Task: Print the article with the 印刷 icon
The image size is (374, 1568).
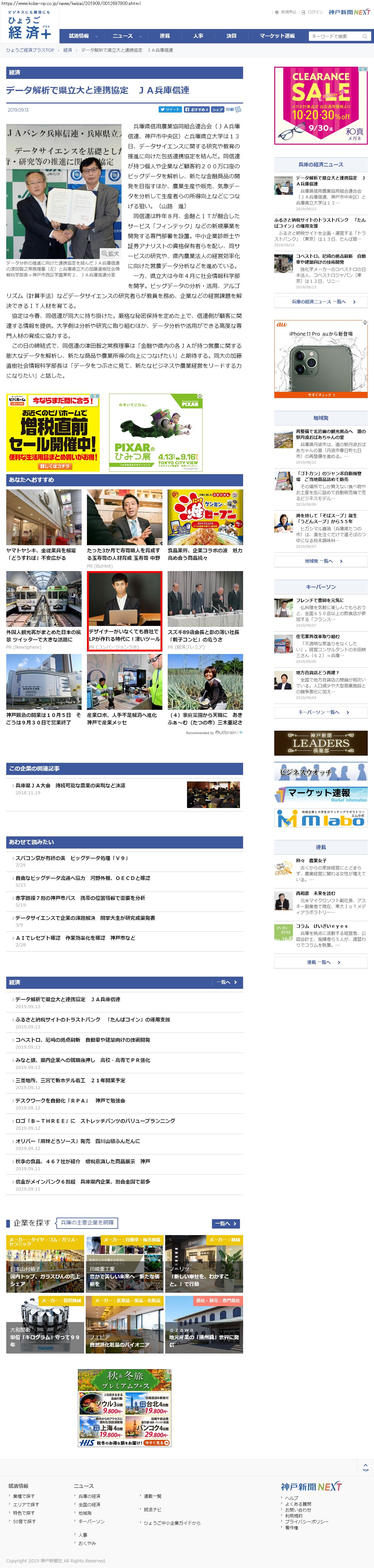Action: pyautogui.click(x=233, y=109)
